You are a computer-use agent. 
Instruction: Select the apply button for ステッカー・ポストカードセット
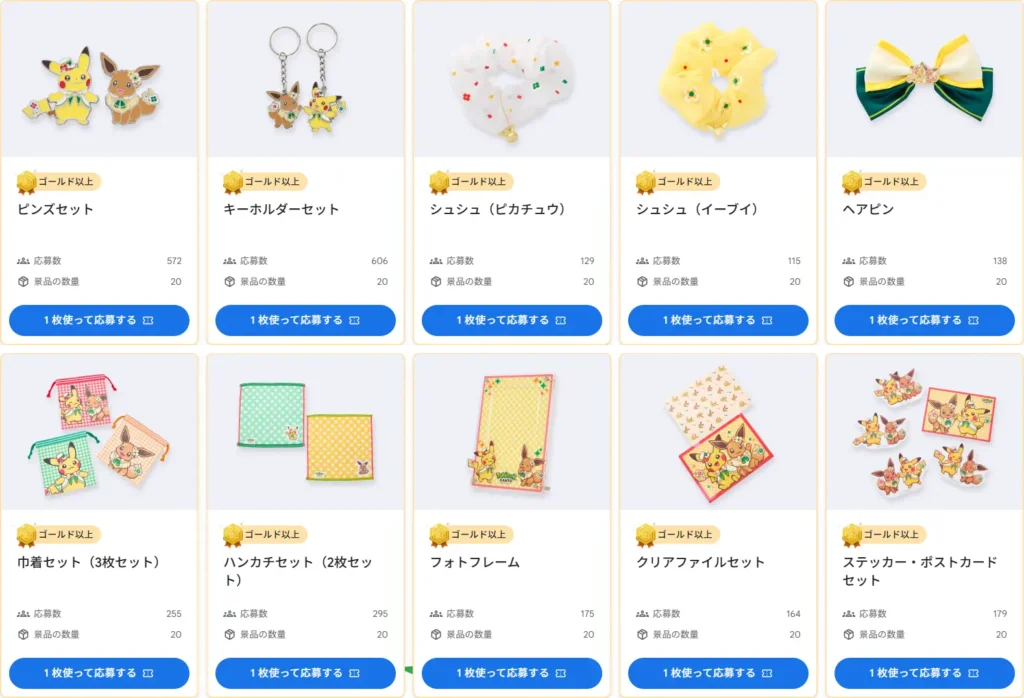click(x=924, y=673)
